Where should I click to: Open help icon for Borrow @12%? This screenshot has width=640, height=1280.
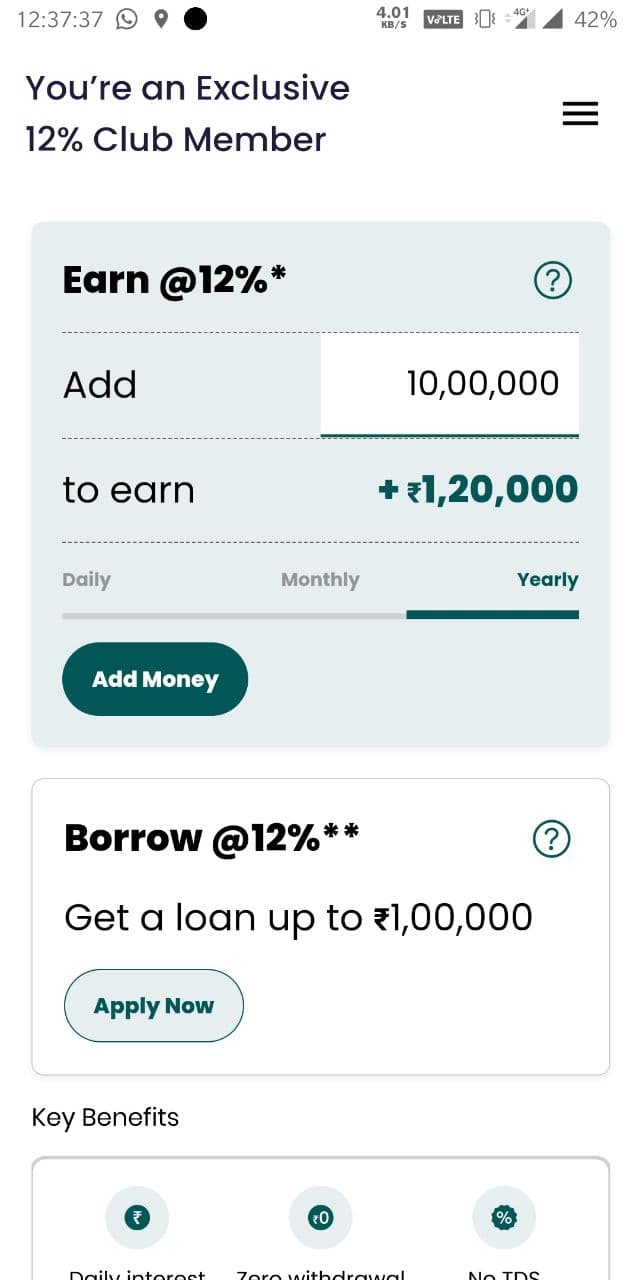(551, 839)
